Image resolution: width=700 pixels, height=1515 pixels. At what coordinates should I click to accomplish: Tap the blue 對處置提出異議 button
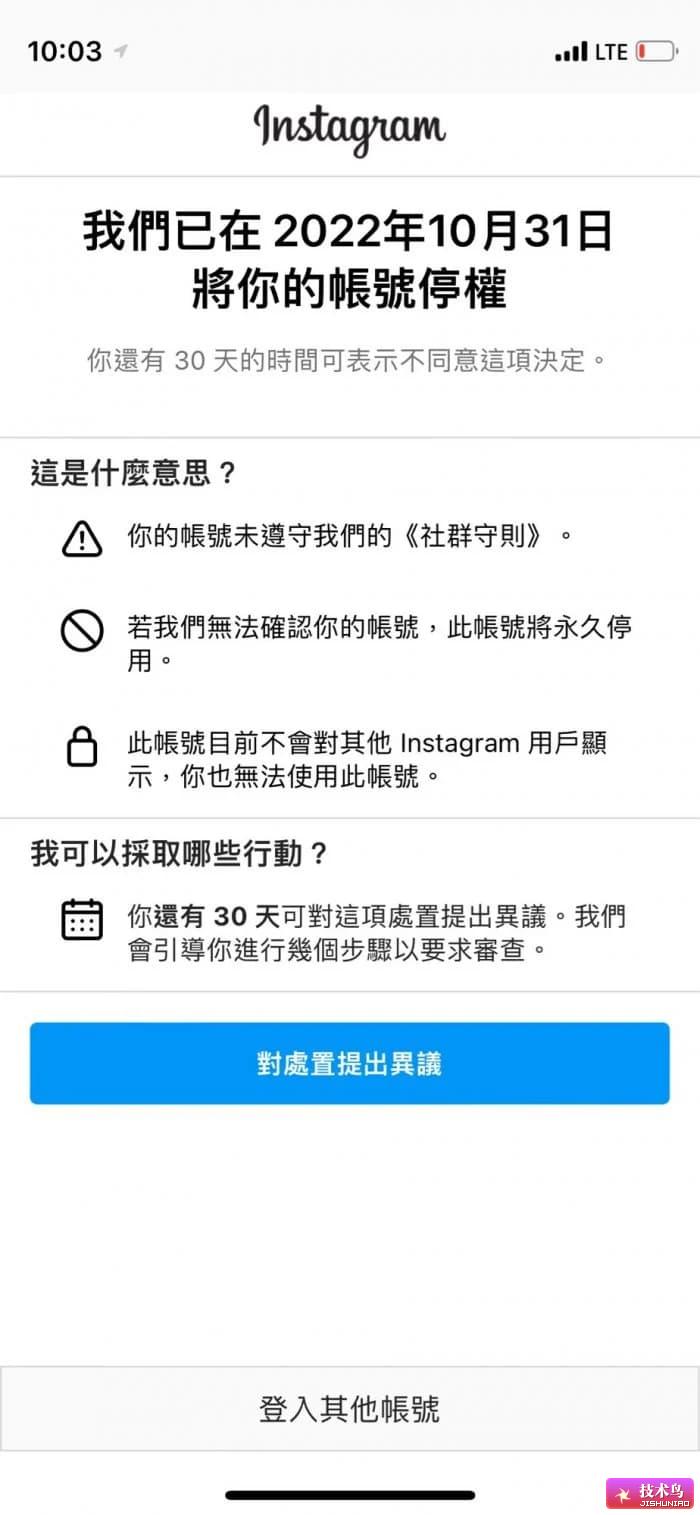[x=349, y=1063]
